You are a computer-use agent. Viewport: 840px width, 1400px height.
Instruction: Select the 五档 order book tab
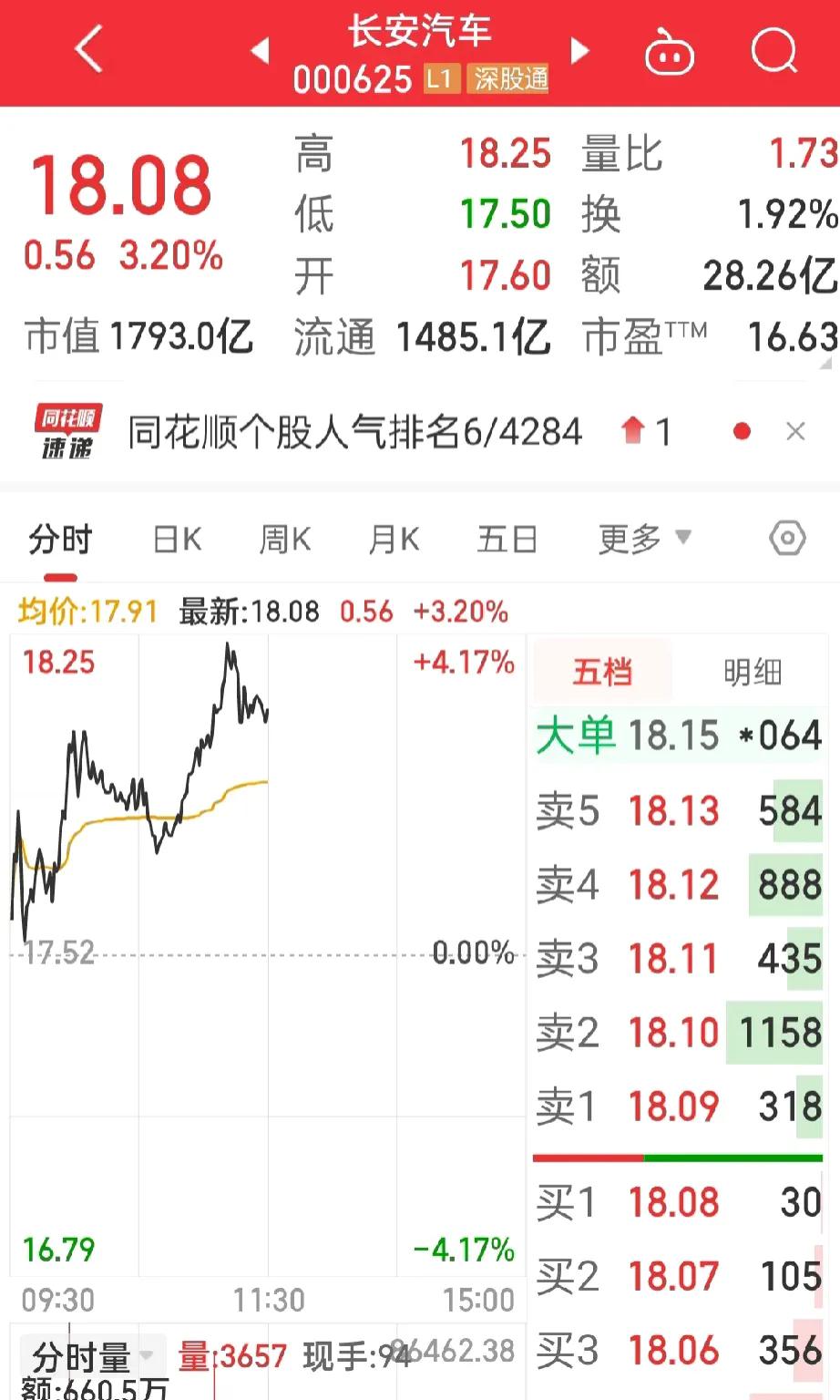(x=601, y=671)
